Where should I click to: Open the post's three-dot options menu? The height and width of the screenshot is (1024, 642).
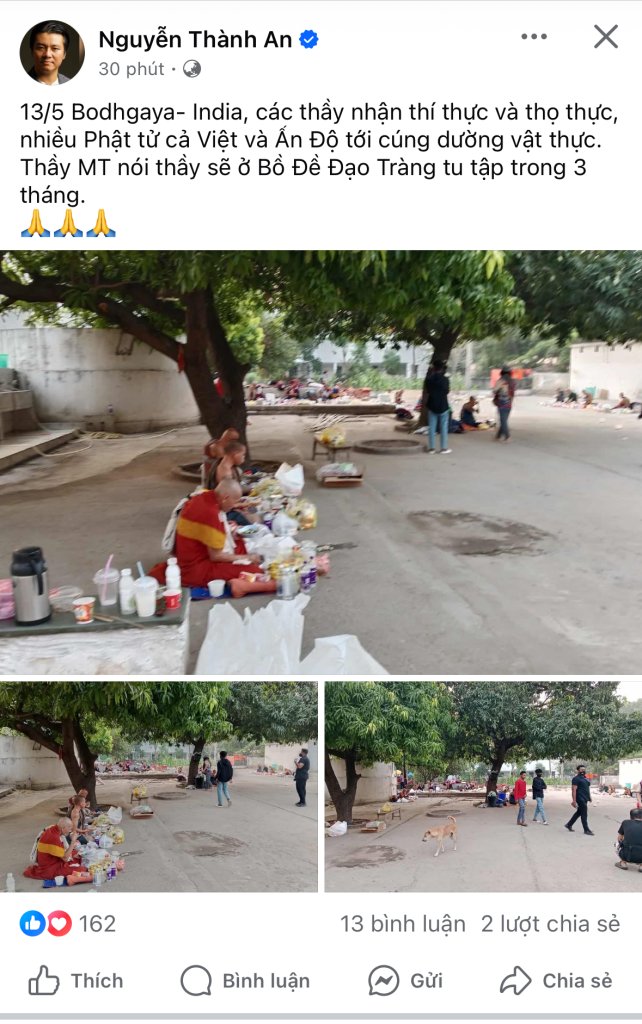coord(534,37)
